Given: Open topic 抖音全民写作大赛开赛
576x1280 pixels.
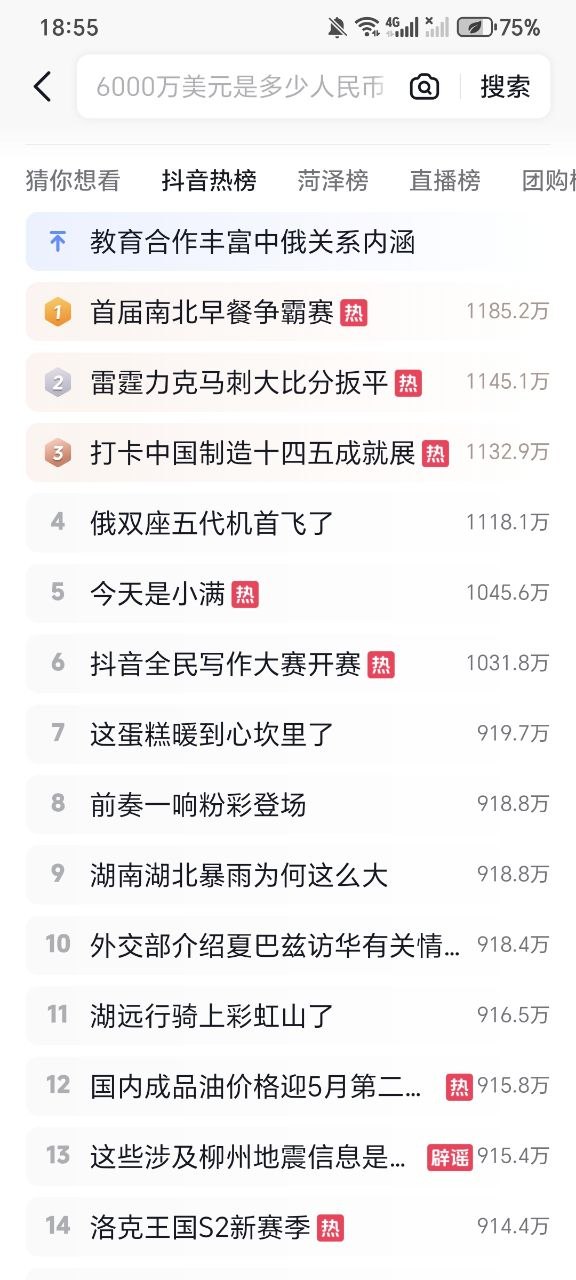Looking at the screenshot, I should [x=288, y=664].
